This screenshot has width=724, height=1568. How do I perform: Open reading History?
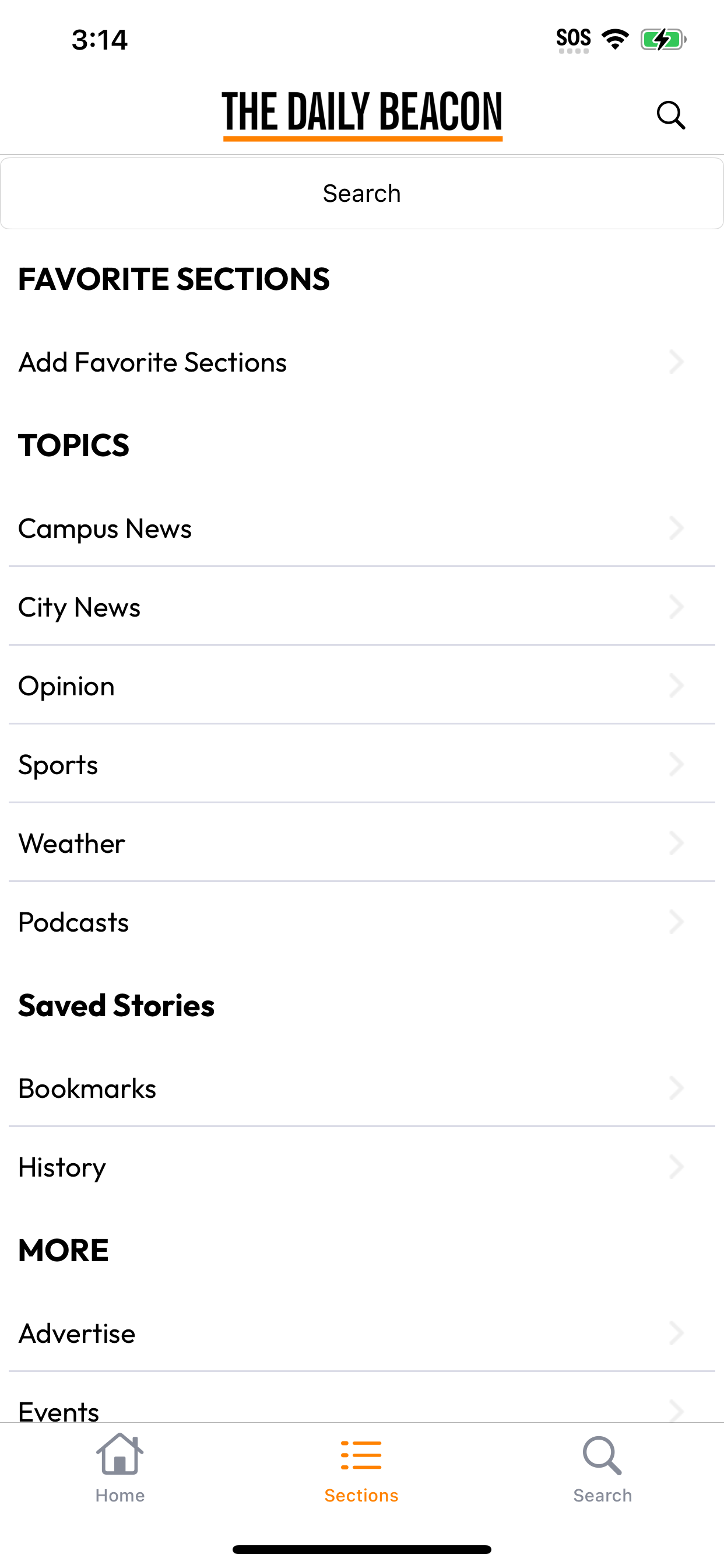(362, 1166)
